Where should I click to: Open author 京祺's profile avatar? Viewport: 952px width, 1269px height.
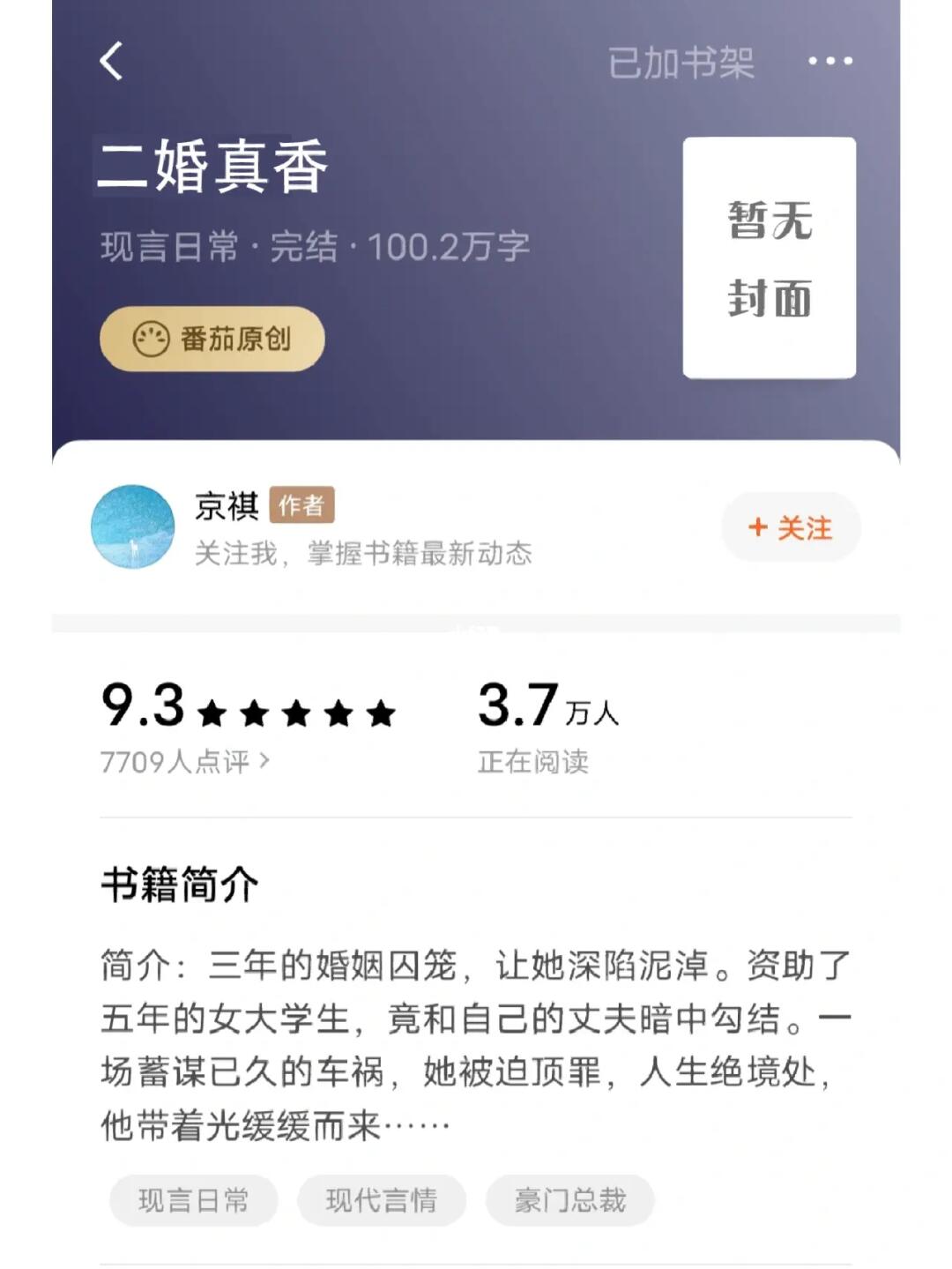click(133, 526)
